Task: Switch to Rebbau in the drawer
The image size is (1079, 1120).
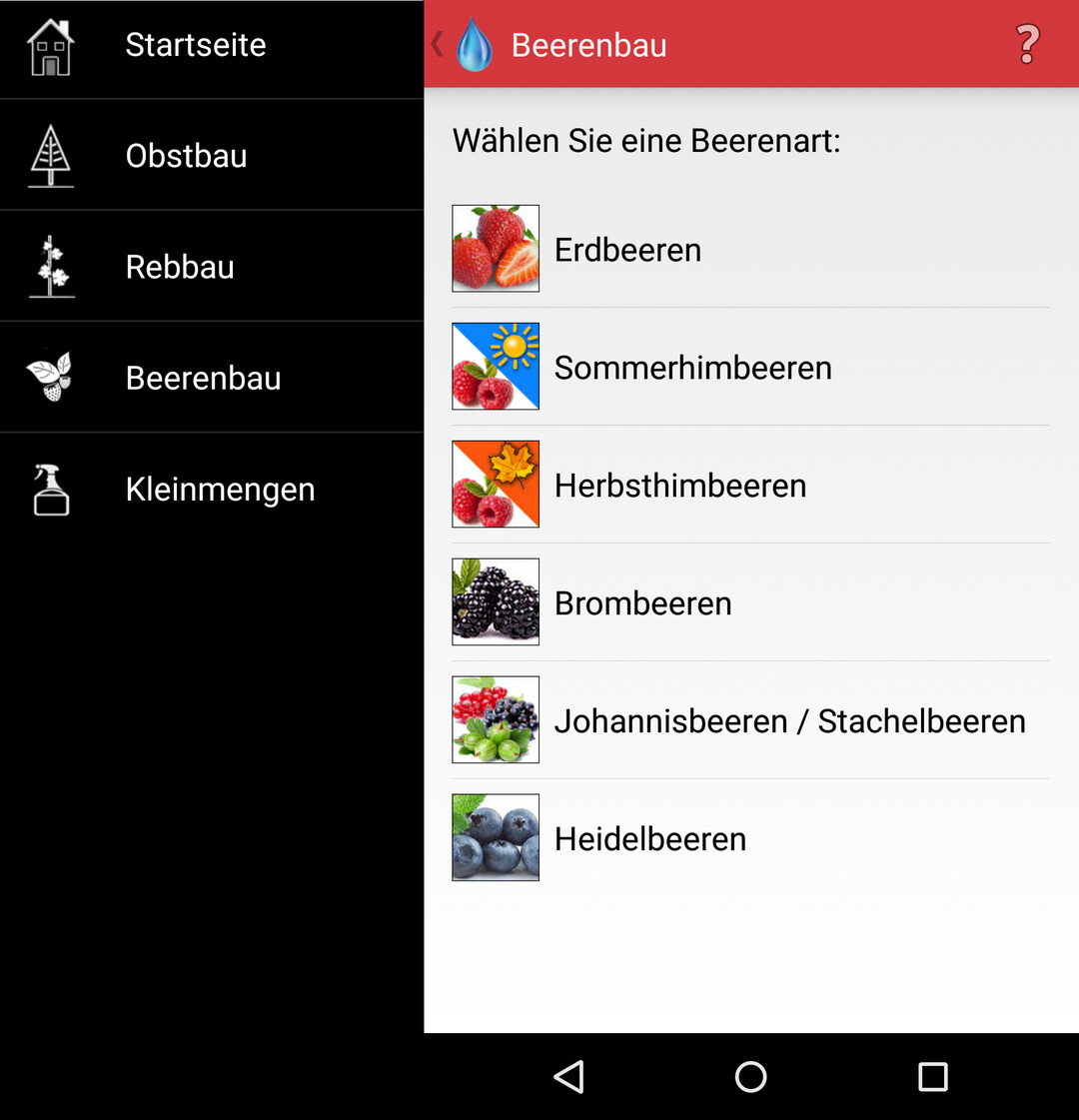Action: click(x=180, y=267)
